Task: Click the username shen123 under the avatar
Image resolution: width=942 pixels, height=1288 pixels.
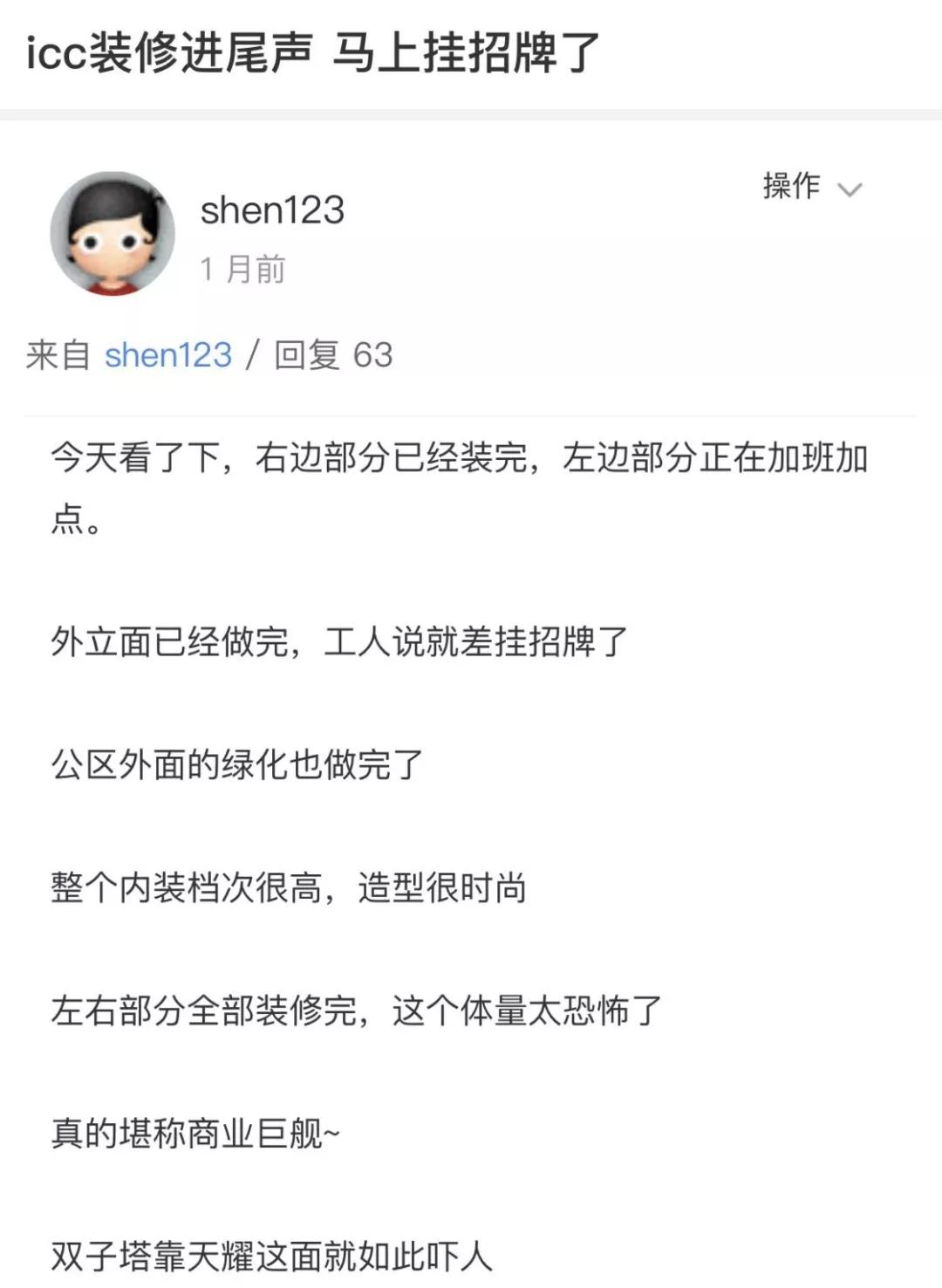Action: tap(270, 209)
